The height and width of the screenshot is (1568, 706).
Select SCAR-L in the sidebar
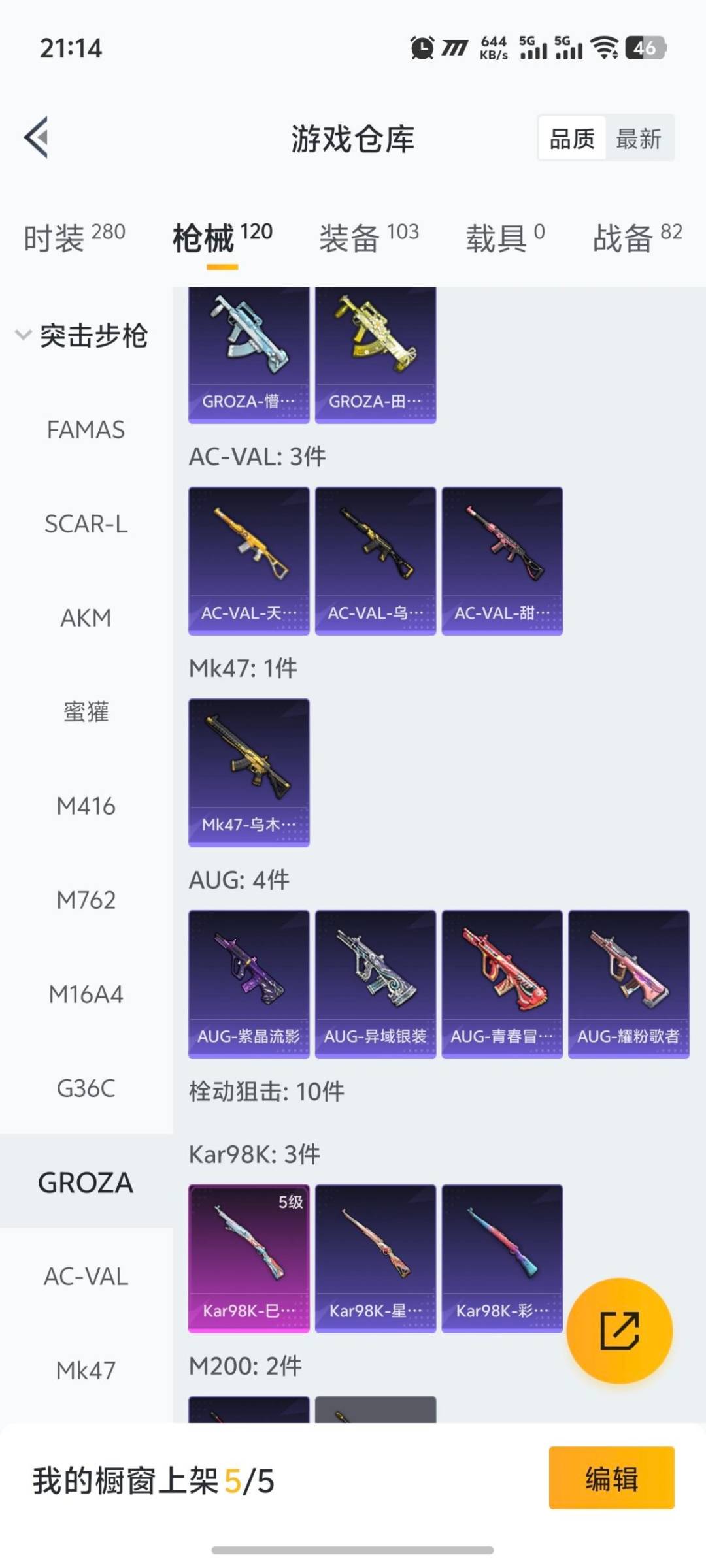(86, 524)
